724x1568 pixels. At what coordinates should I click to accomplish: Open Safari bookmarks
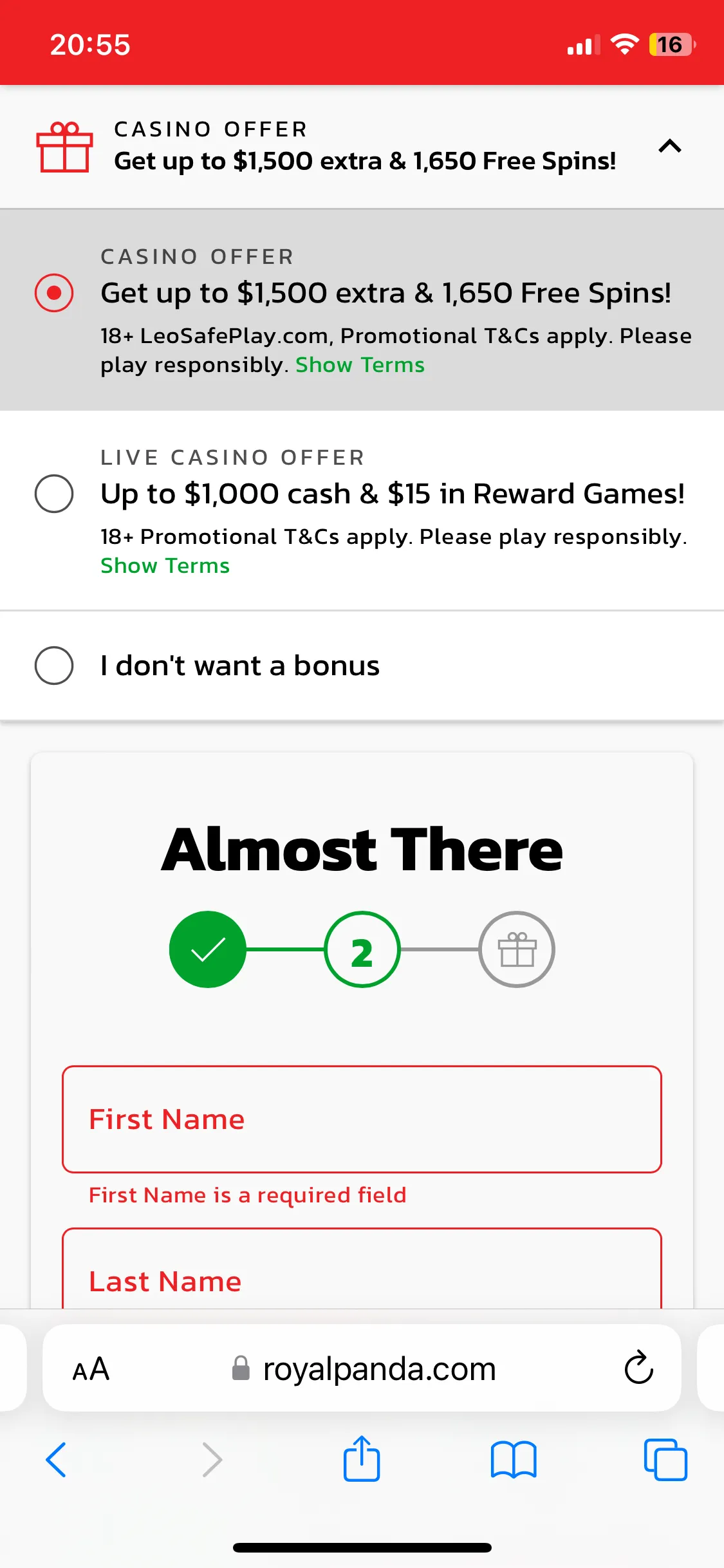point(513,1460)
